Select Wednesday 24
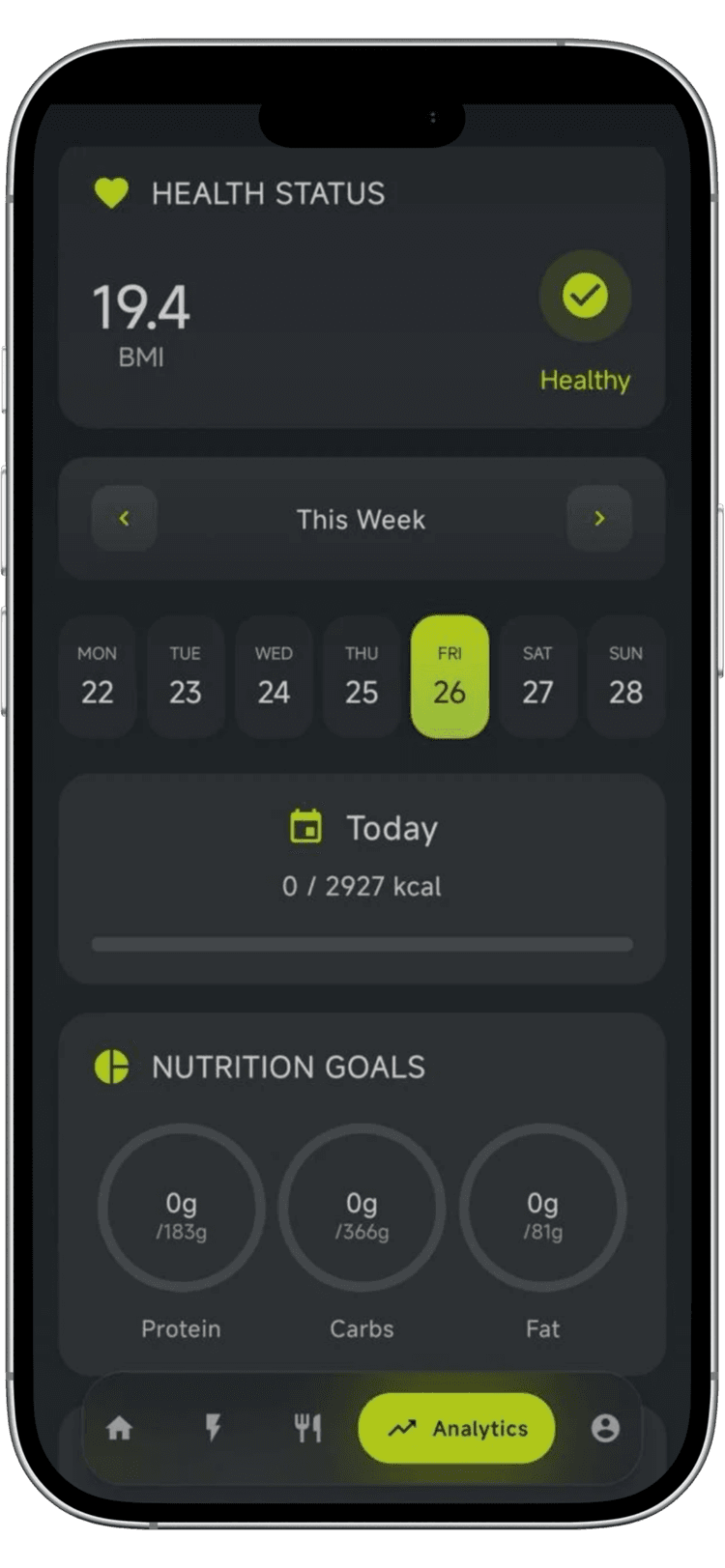The image size is (725, 1568). tap(274, 676)
